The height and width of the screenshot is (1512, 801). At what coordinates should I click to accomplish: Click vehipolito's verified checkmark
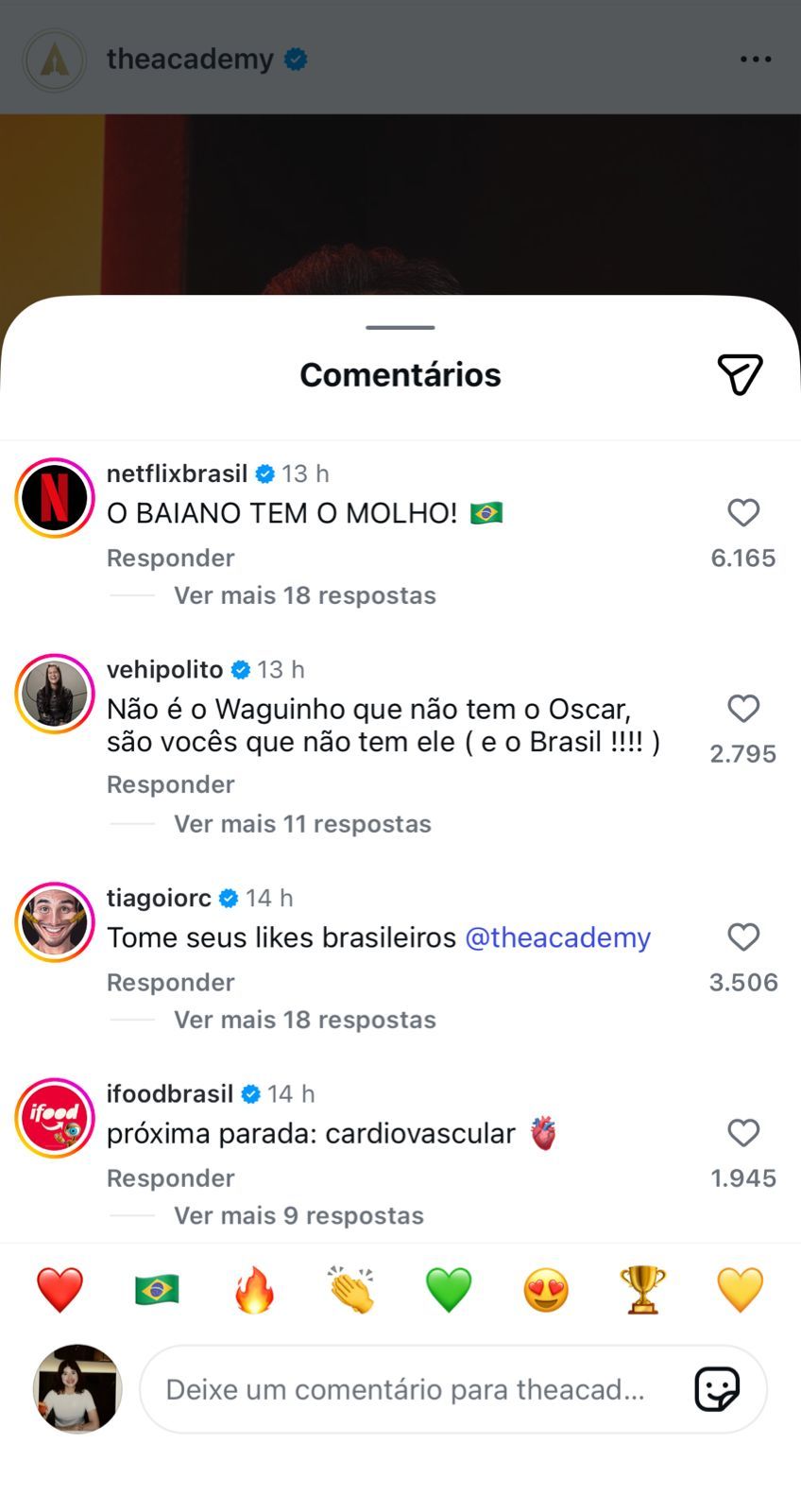[x=242, y=669]
